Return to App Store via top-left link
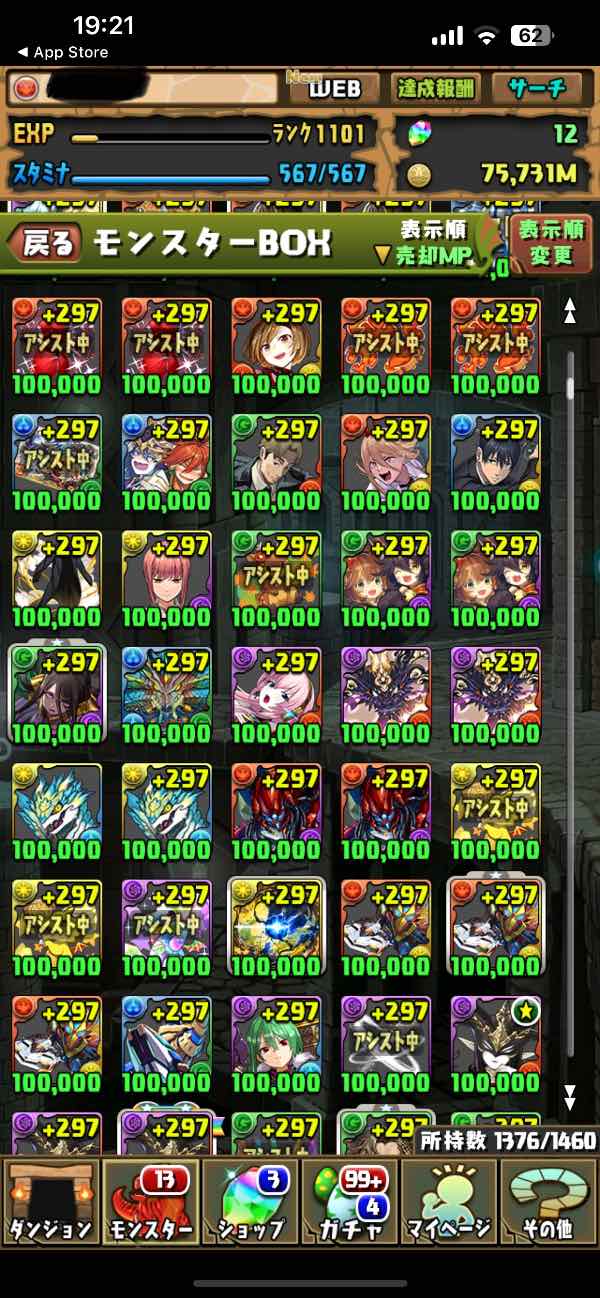600x1298 pixels. click(x=62, y=52)
